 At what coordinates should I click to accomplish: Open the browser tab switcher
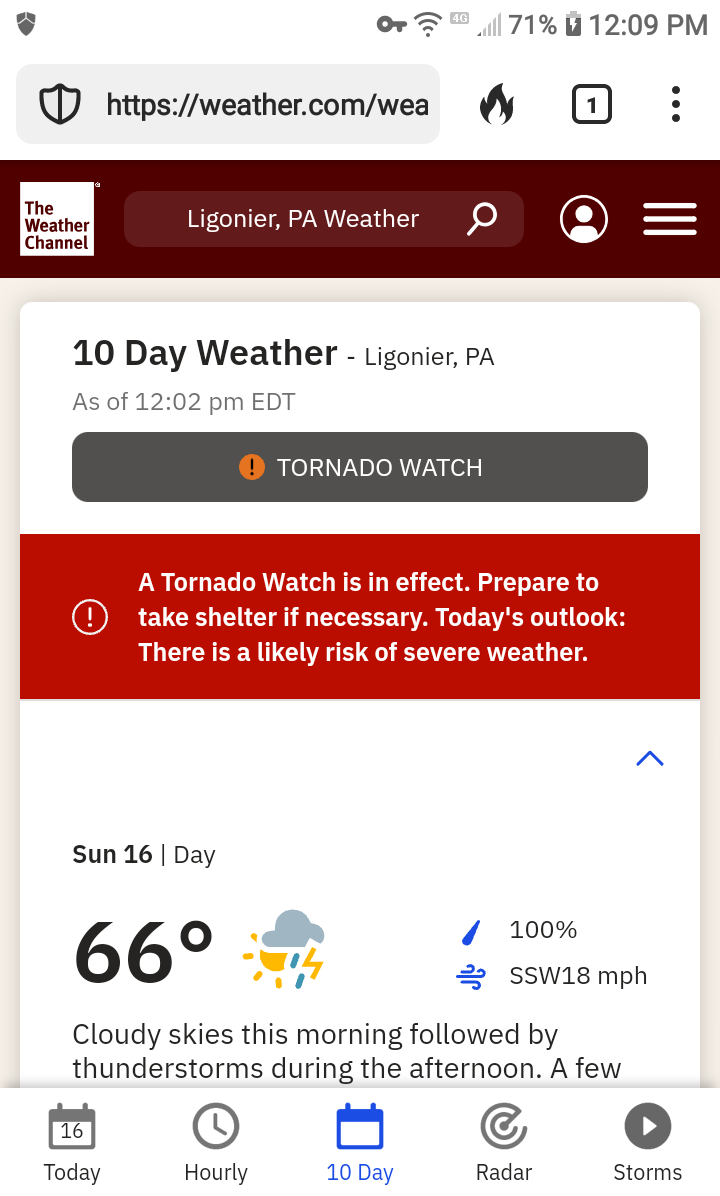pyautogui.click(x=591, y=104)
